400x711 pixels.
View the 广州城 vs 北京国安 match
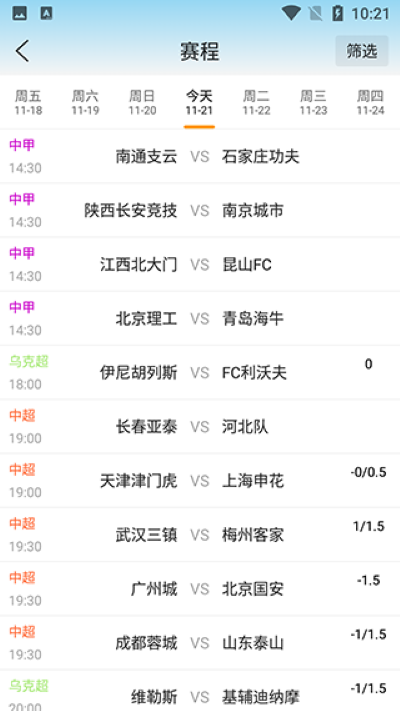(200, 589)
